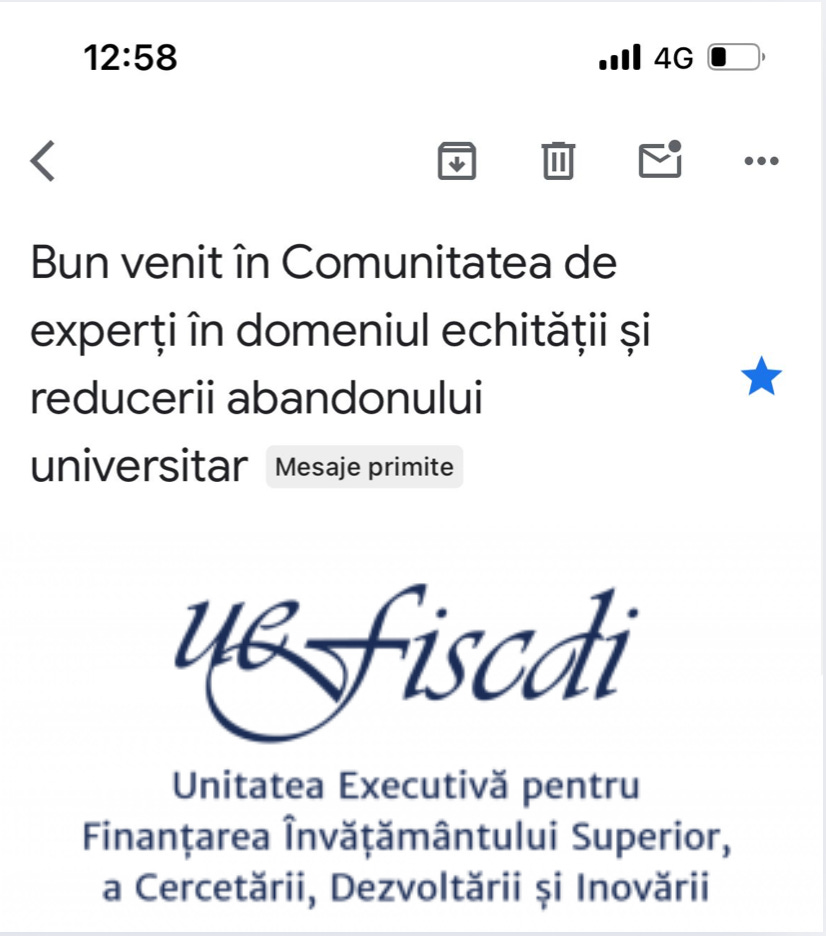Go back to the inbox

43,161
